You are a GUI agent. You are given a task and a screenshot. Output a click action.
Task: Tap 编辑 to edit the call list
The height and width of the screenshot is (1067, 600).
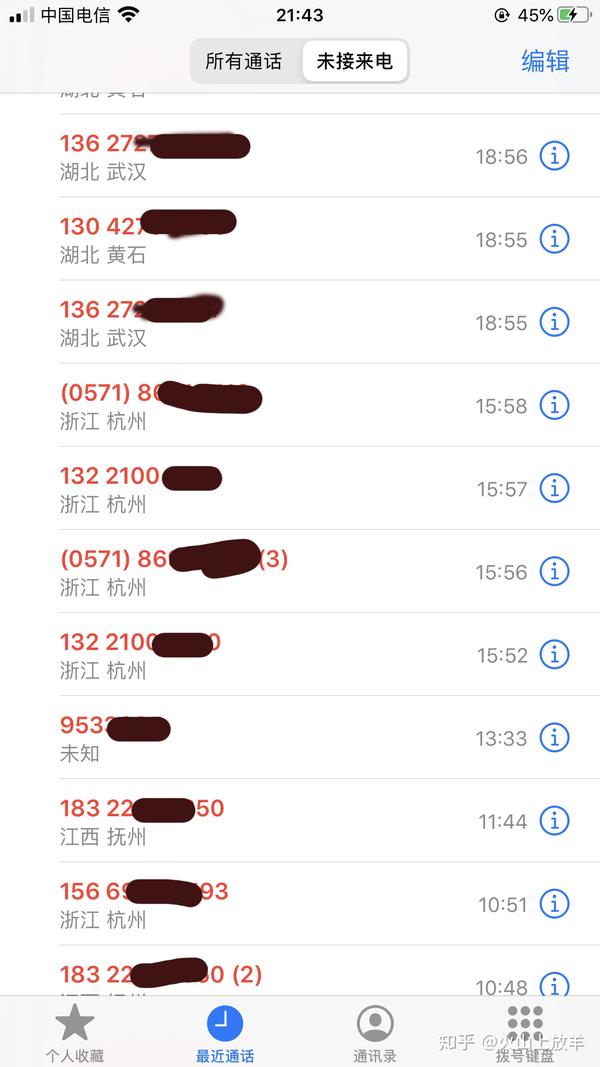coord(545,60)
